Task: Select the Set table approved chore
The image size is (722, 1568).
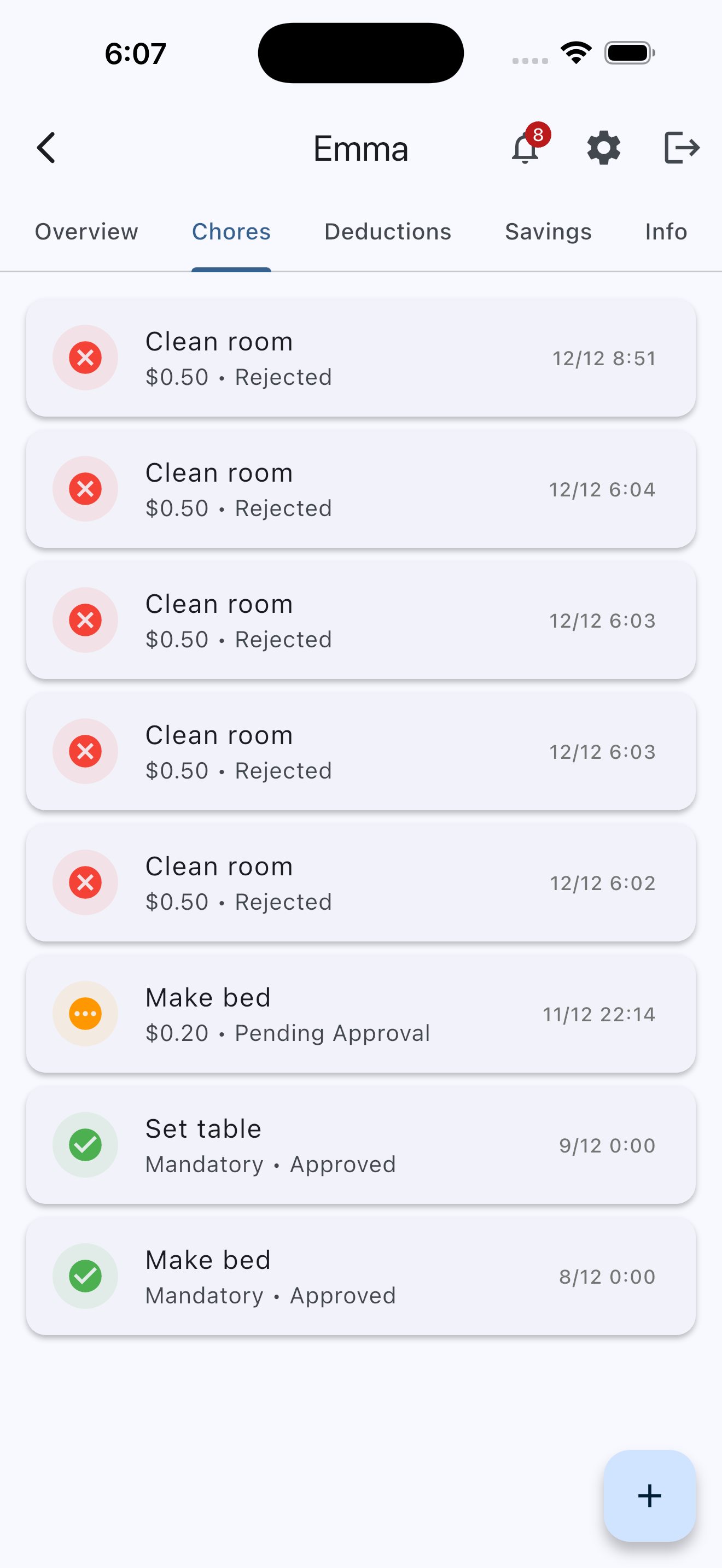Action: (x=361, y=1145)
